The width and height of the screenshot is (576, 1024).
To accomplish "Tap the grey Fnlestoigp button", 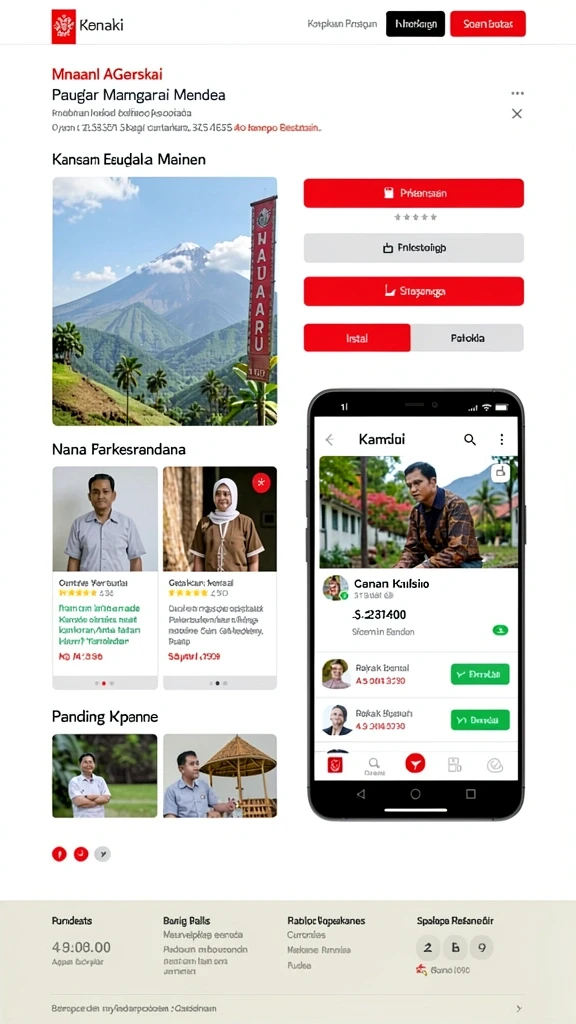I will pyautogui.click(x=413, y=248).
